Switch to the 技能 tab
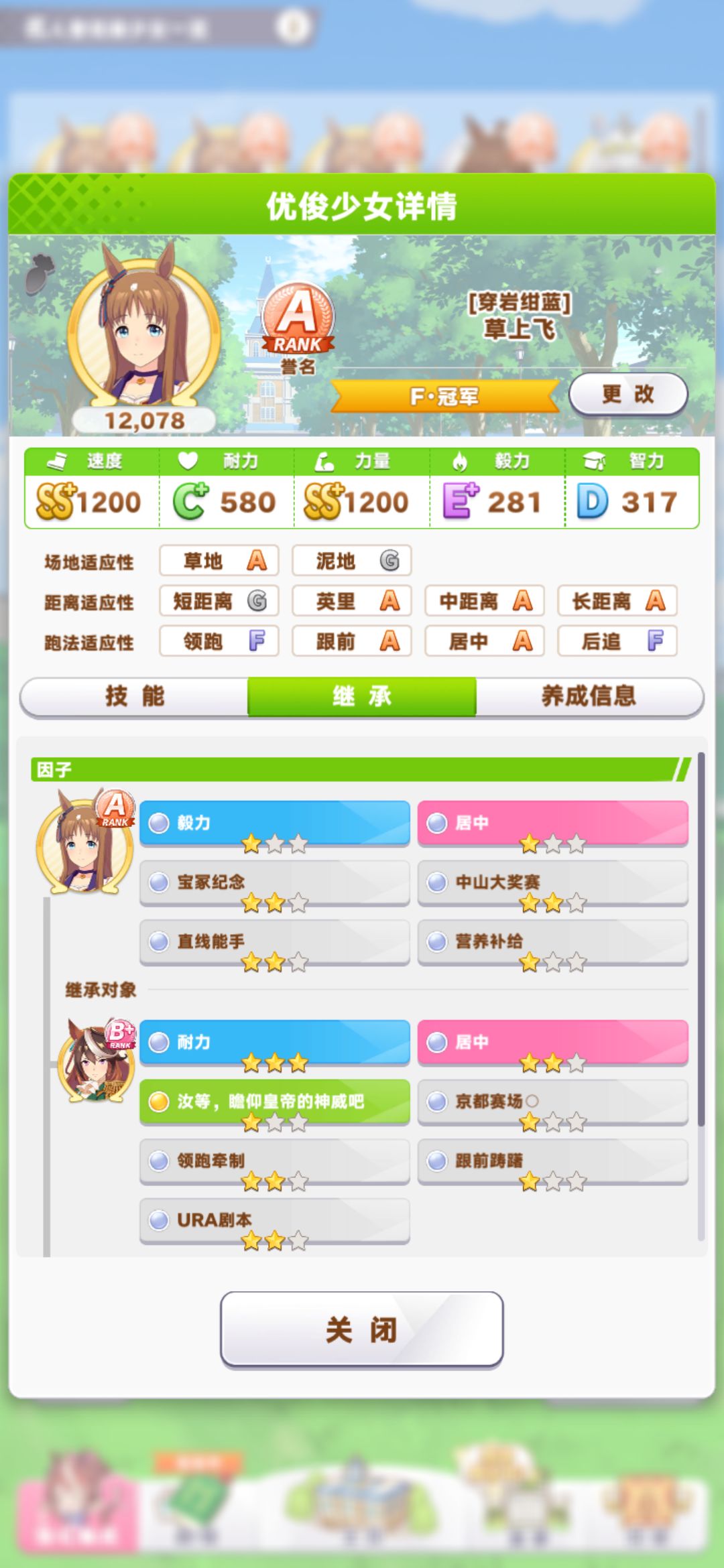724x1568 pixels. pos(134,696)
